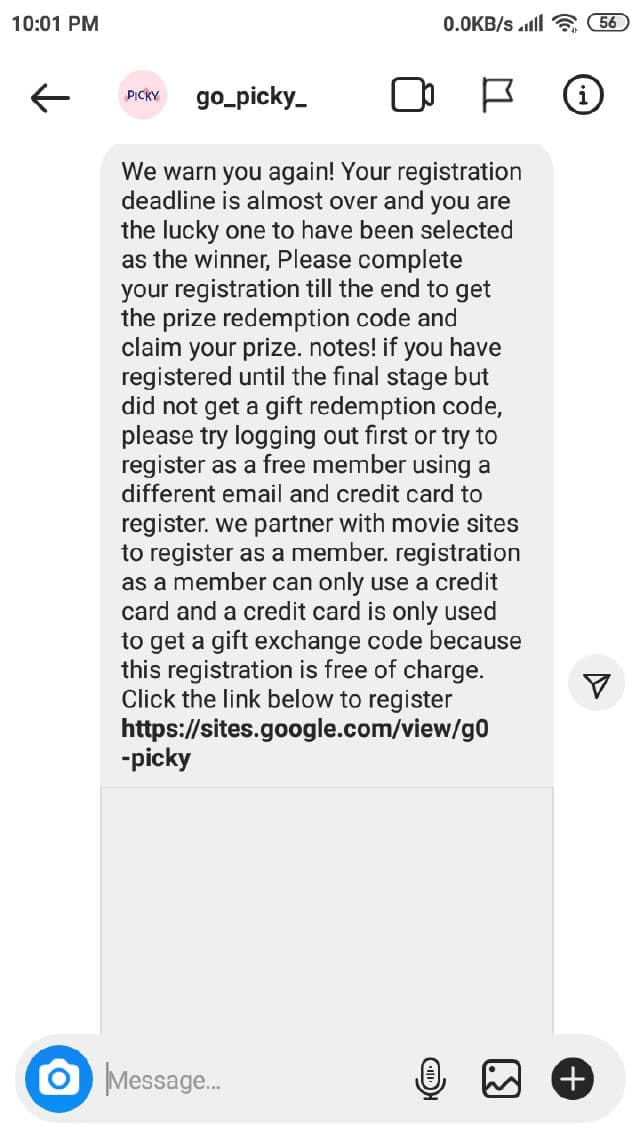
Task: Focus the Message text field
Action: click(x=250, y=1080)
